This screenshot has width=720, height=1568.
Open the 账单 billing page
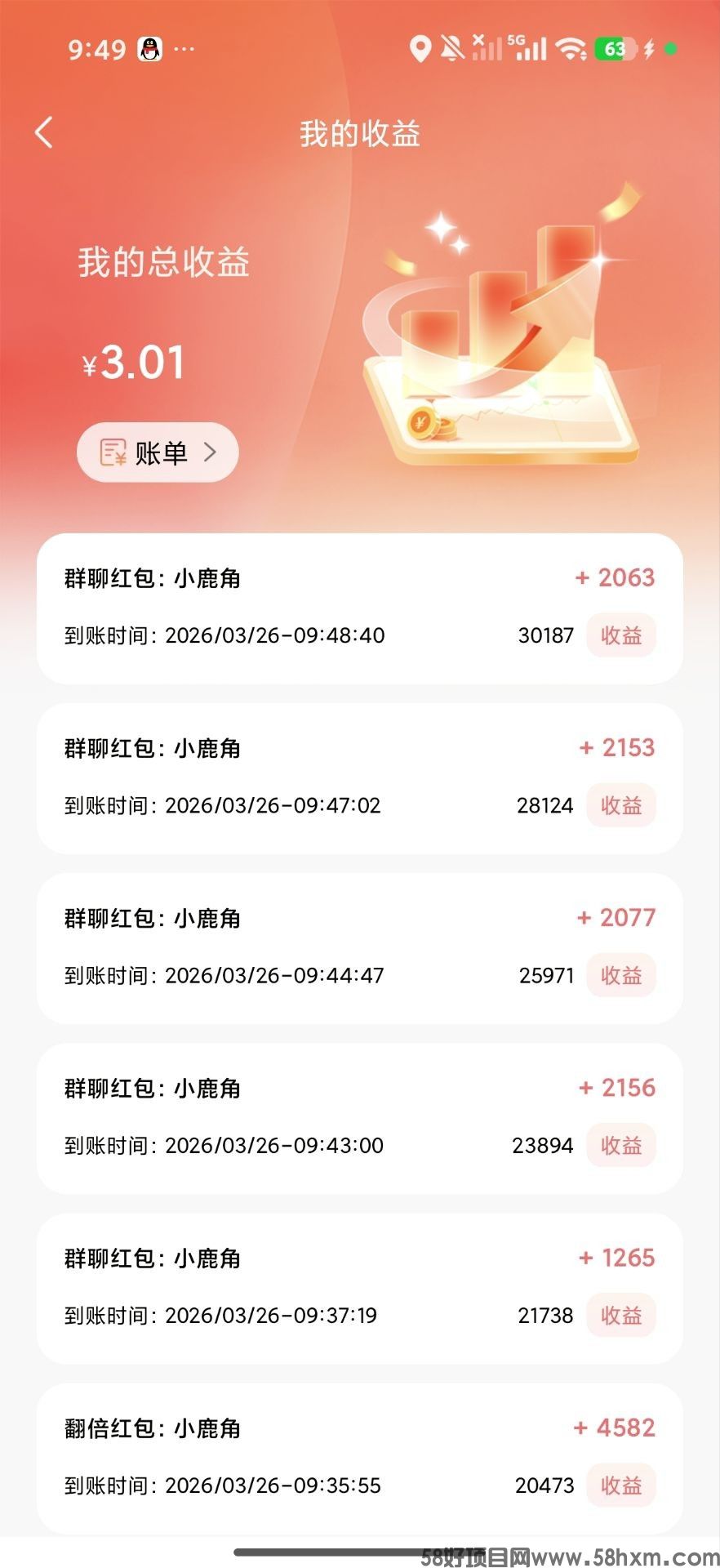157,452
